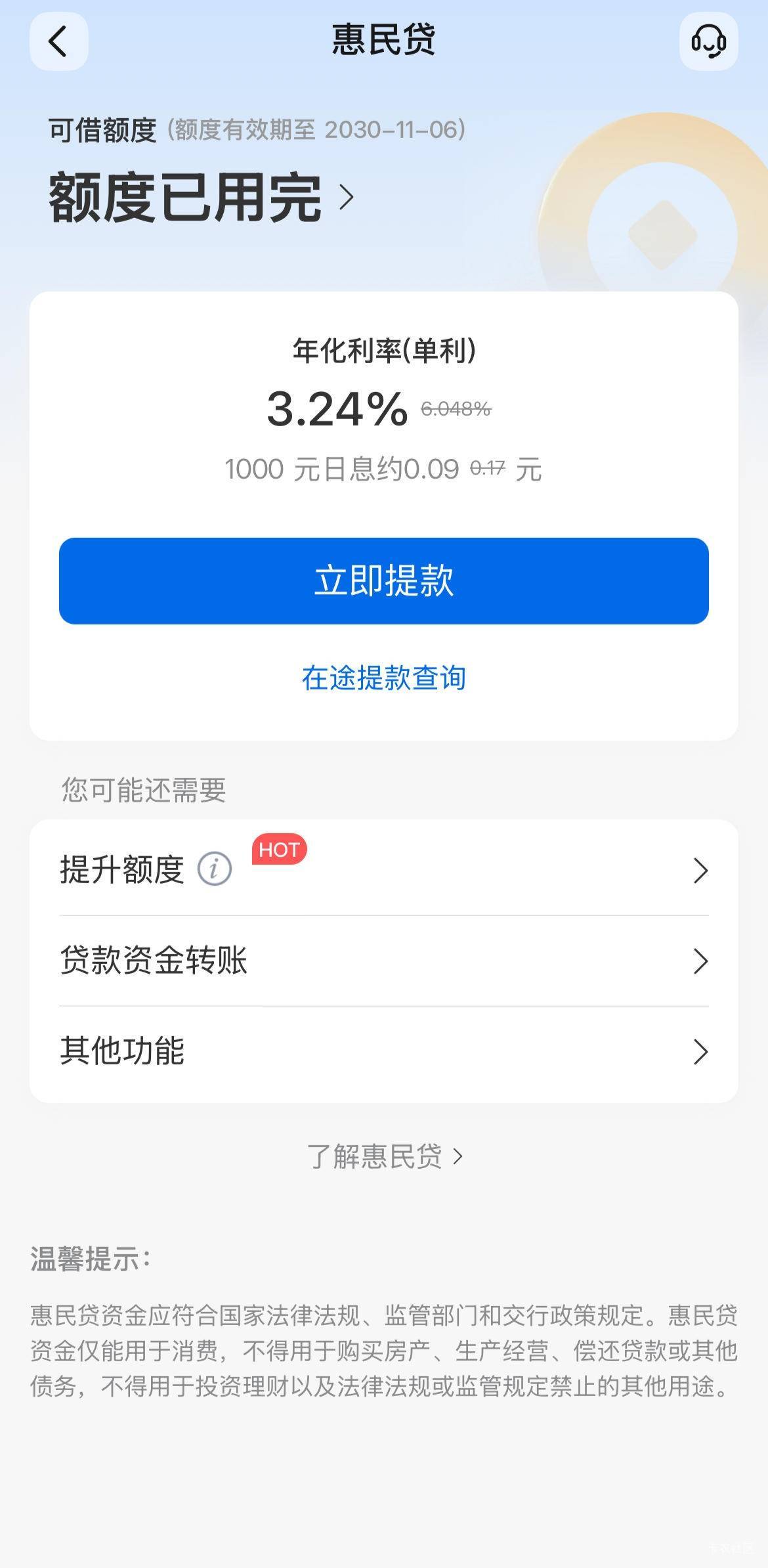Screen dimensions: 768x1568
Task: Open 在途提款查询 link
Action: pos(384,678)
